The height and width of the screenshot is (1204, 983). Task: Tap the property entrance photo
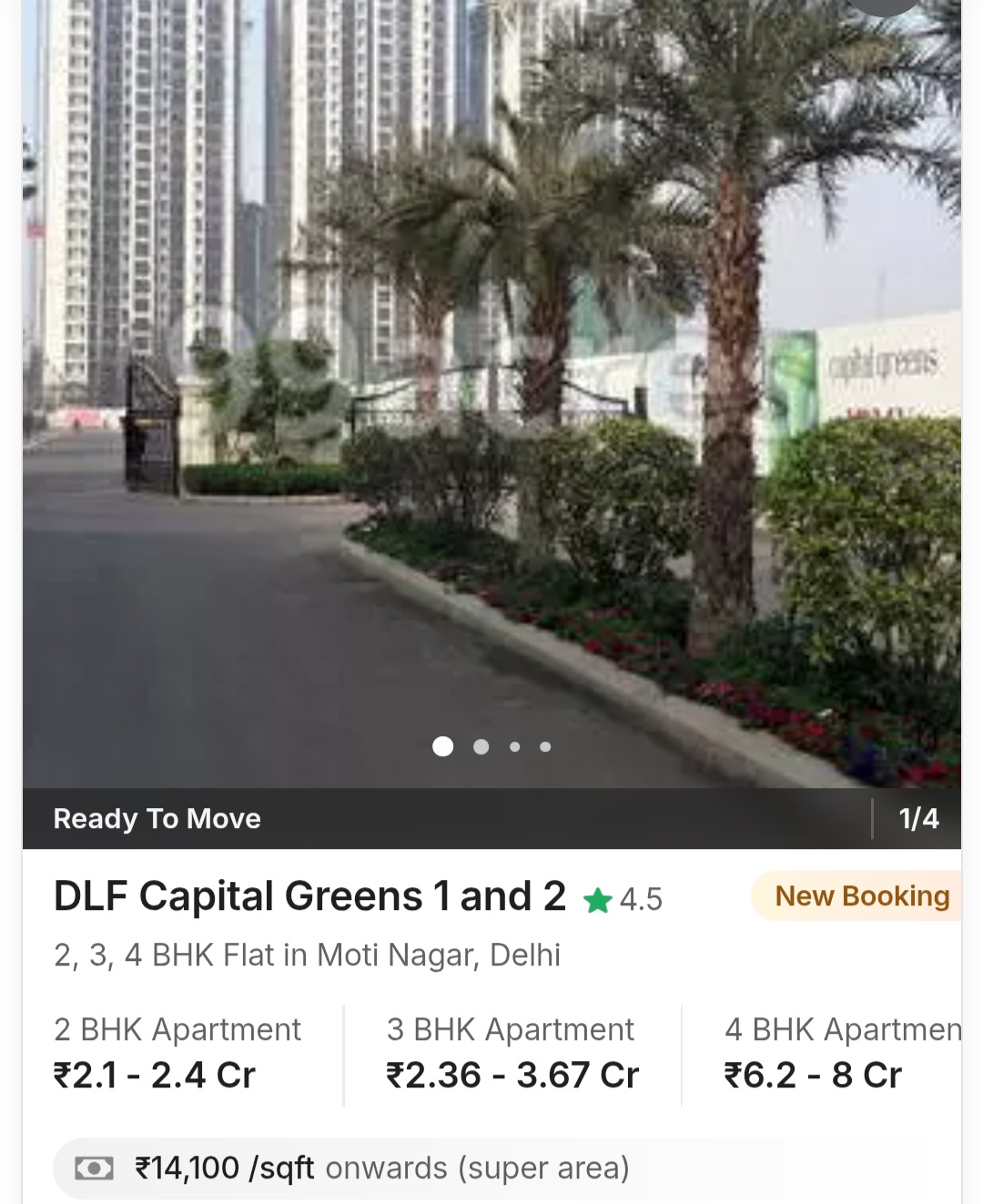(491, 391)
